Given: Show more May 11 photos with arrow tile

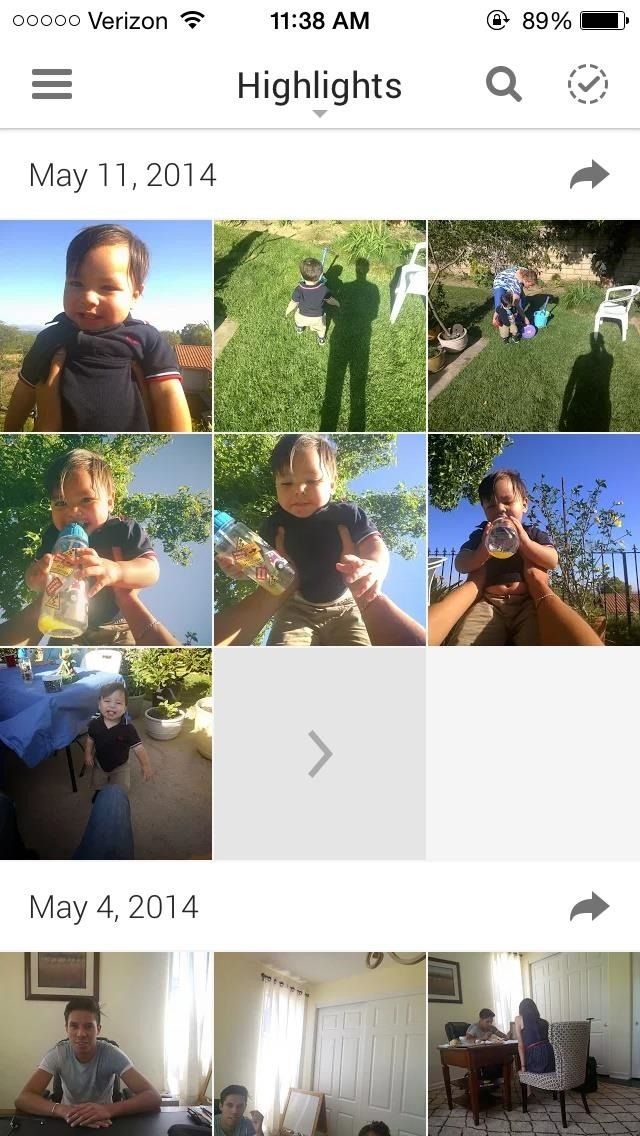Looking at the screenshot, I should click(319, 754).
